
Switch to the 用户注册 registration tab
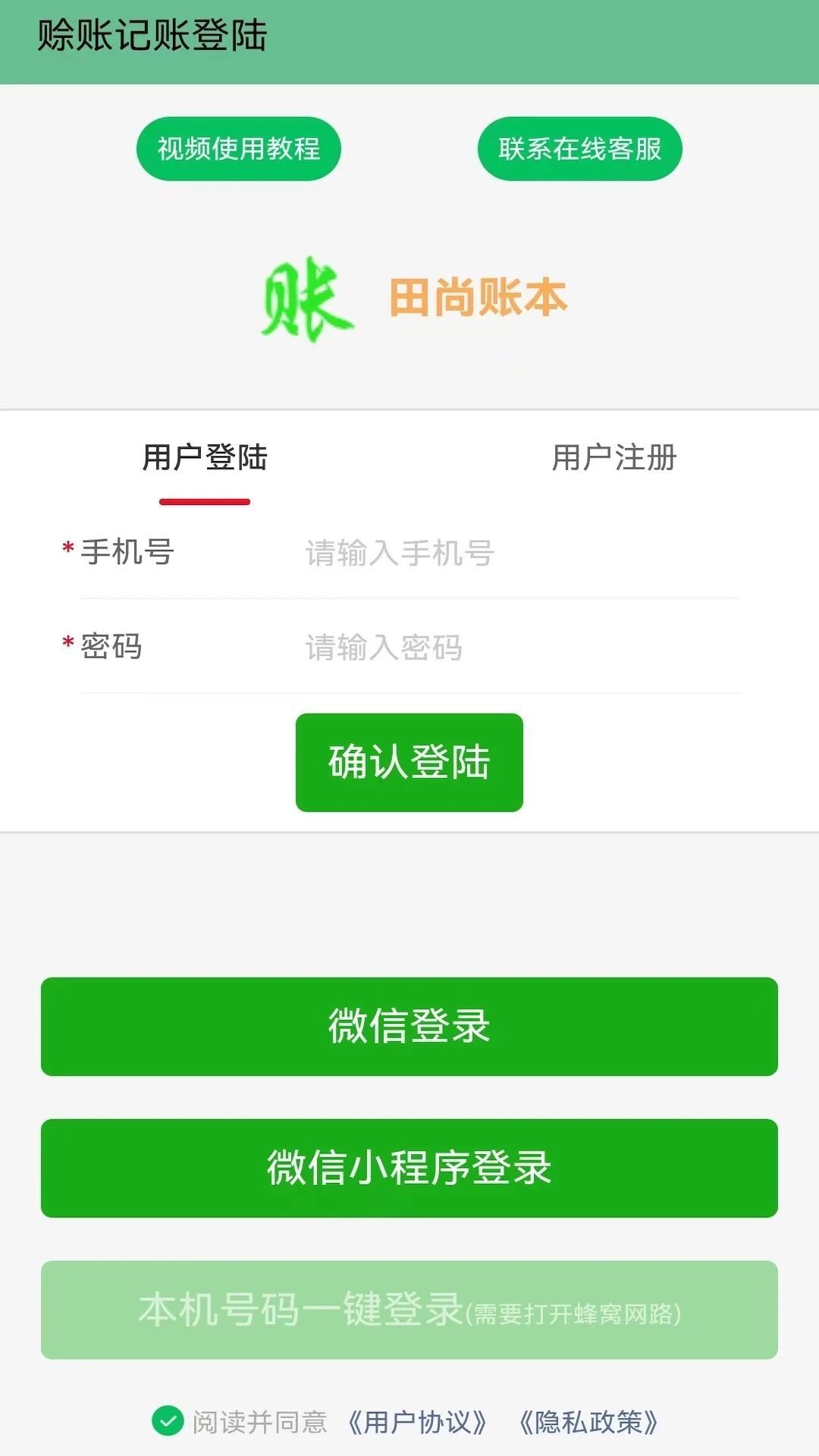tap(616, 458)
